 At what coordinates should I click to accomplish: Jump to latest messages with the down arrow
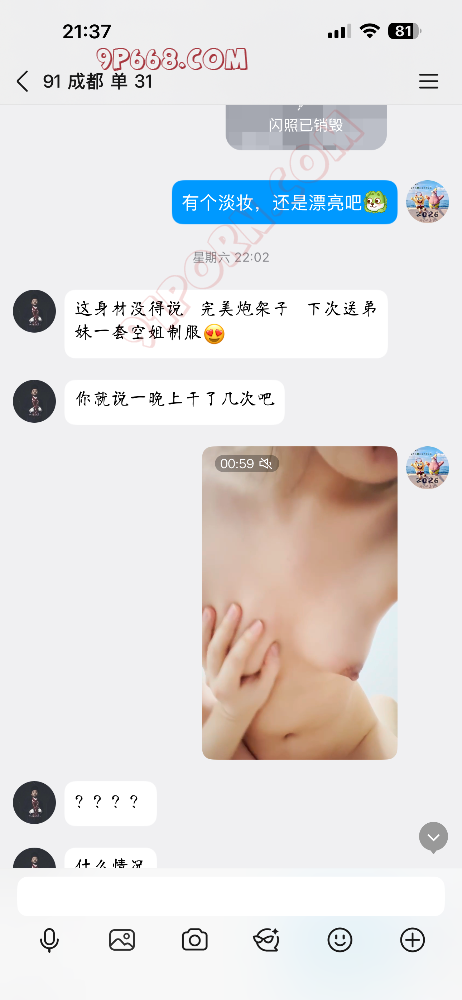[433, 837]
